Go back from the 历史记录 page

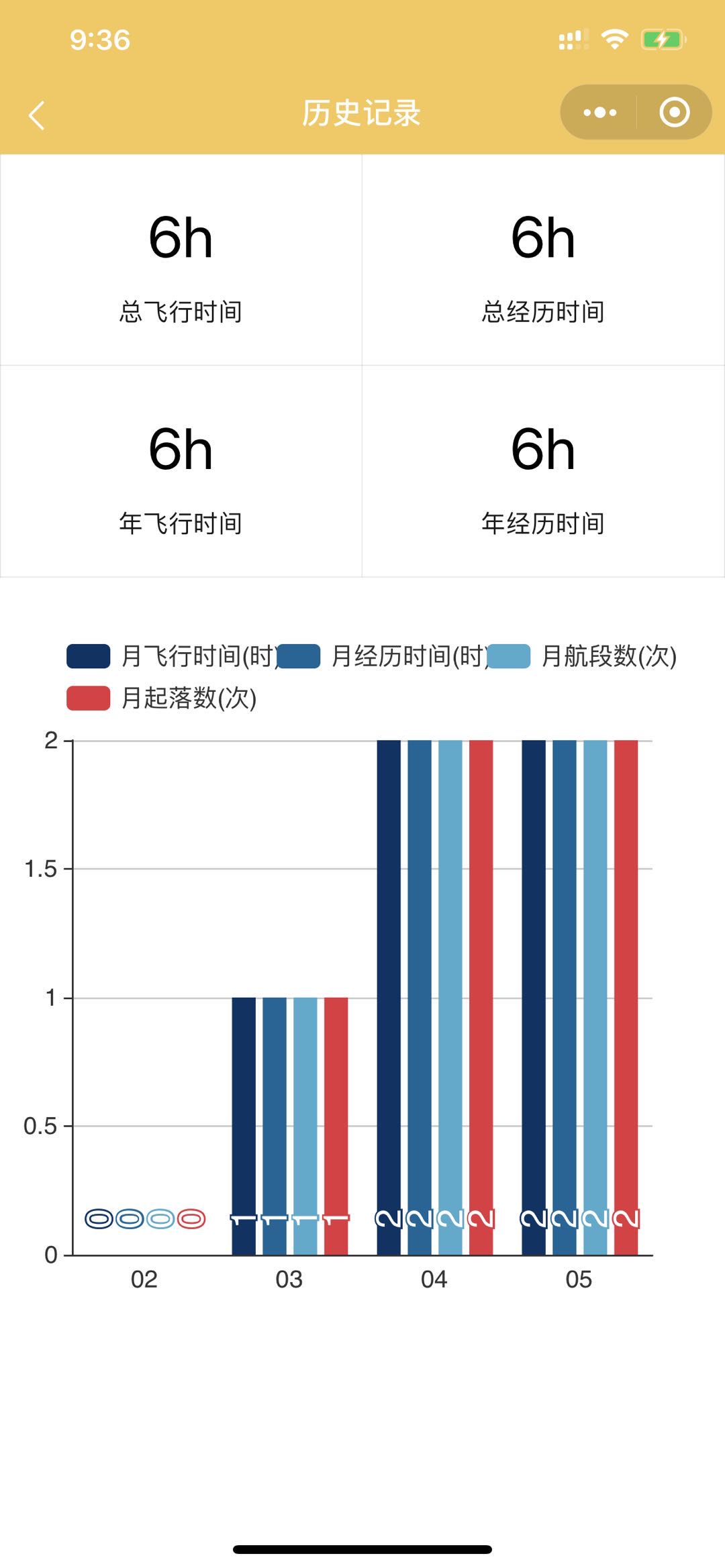(x=37, y=115)
